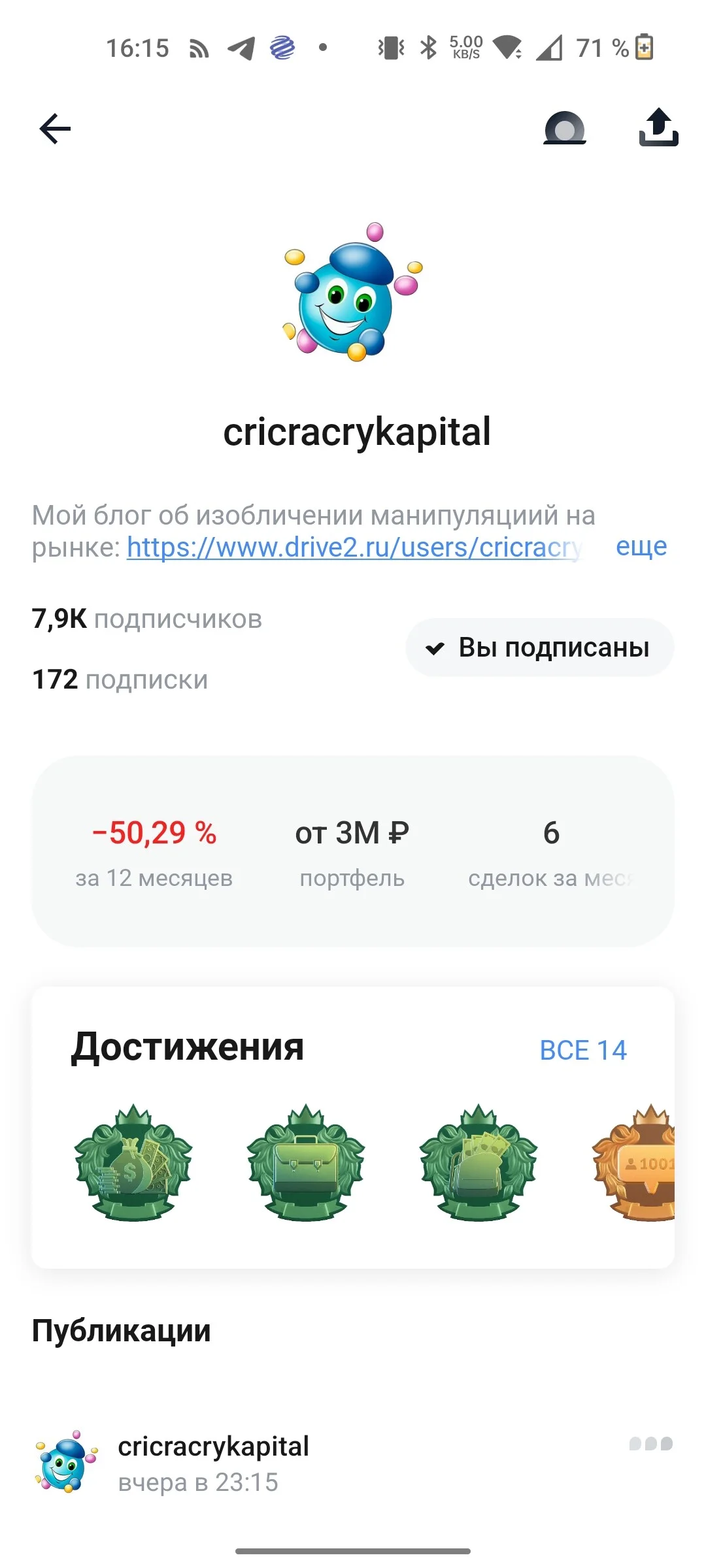Tap the half-circle icon beside the share icon

565,128
